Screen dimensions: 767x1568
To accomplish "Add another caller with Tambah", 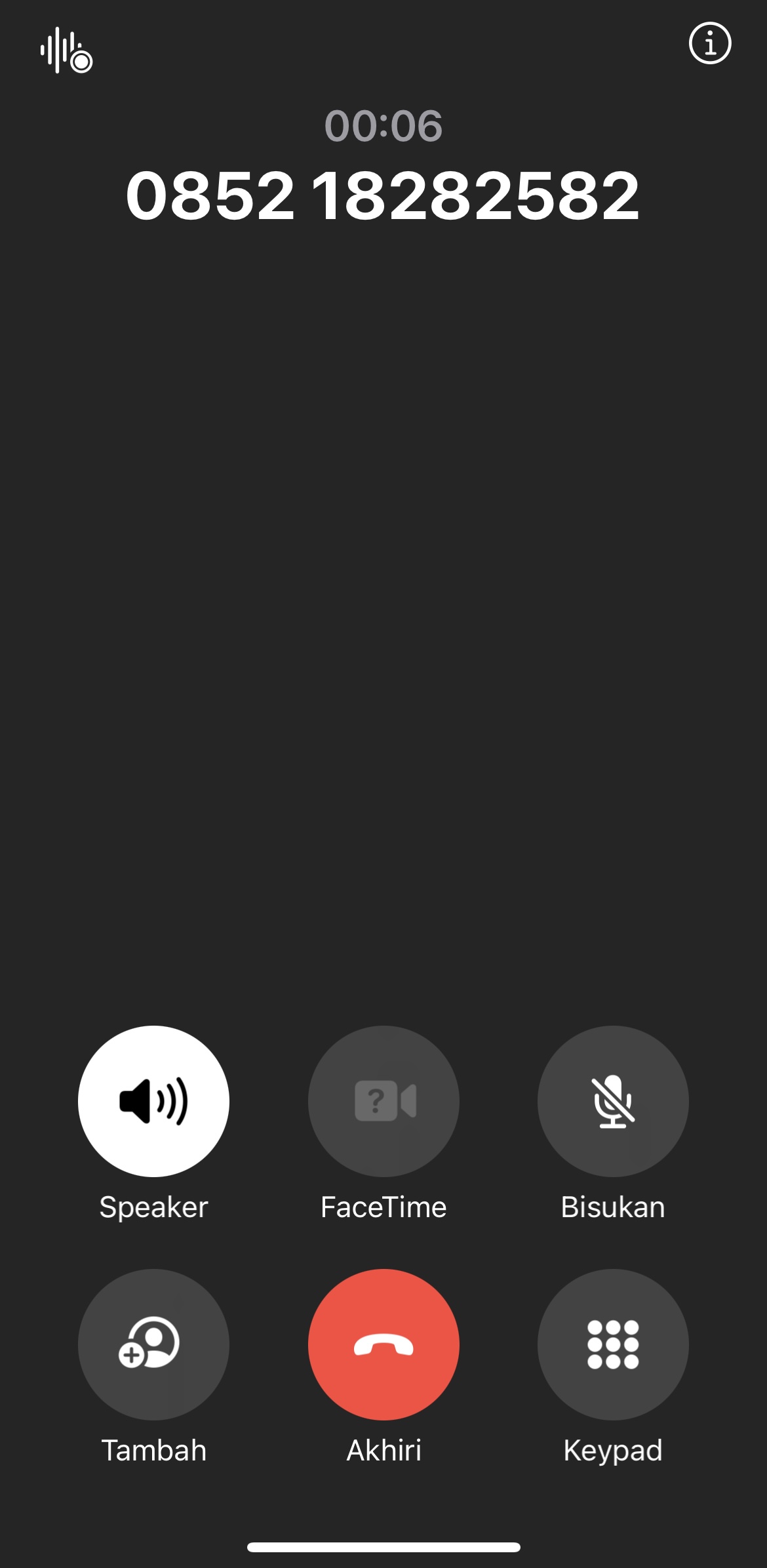I will (x=153, y=1344).
